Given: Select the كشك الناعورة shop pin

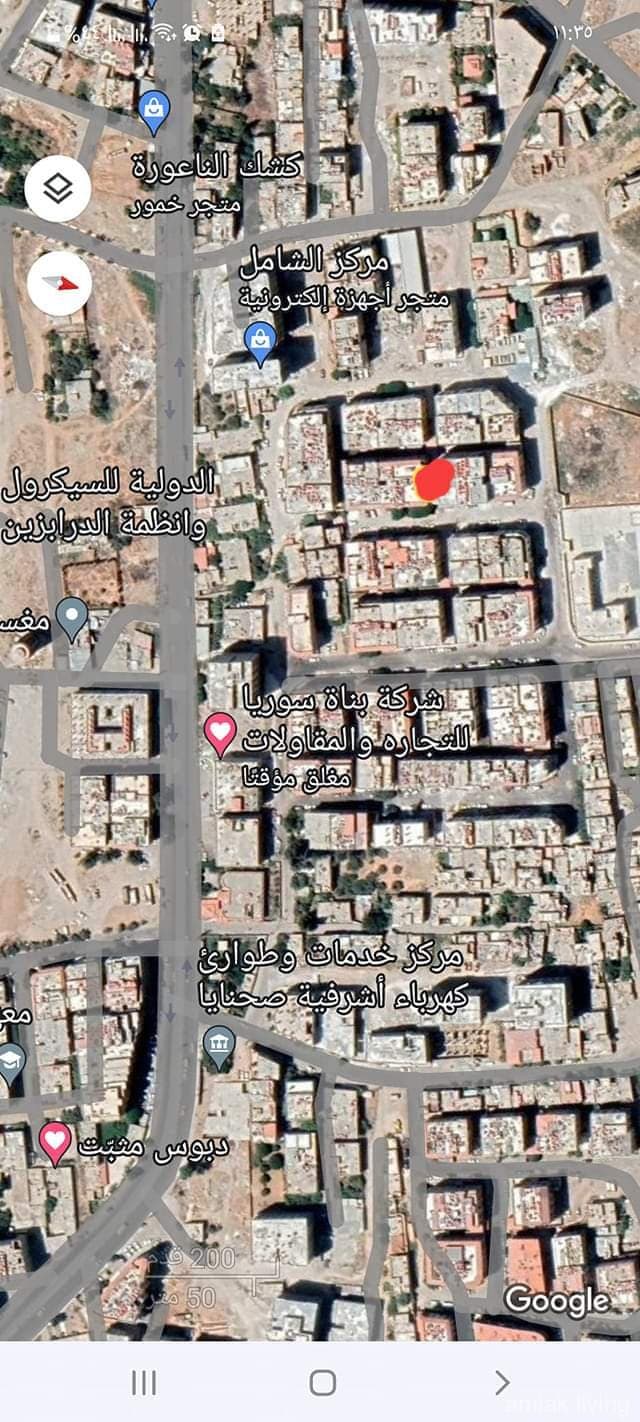Looking at the screenshot, I should pyautogui.click(x=154, y=111).
